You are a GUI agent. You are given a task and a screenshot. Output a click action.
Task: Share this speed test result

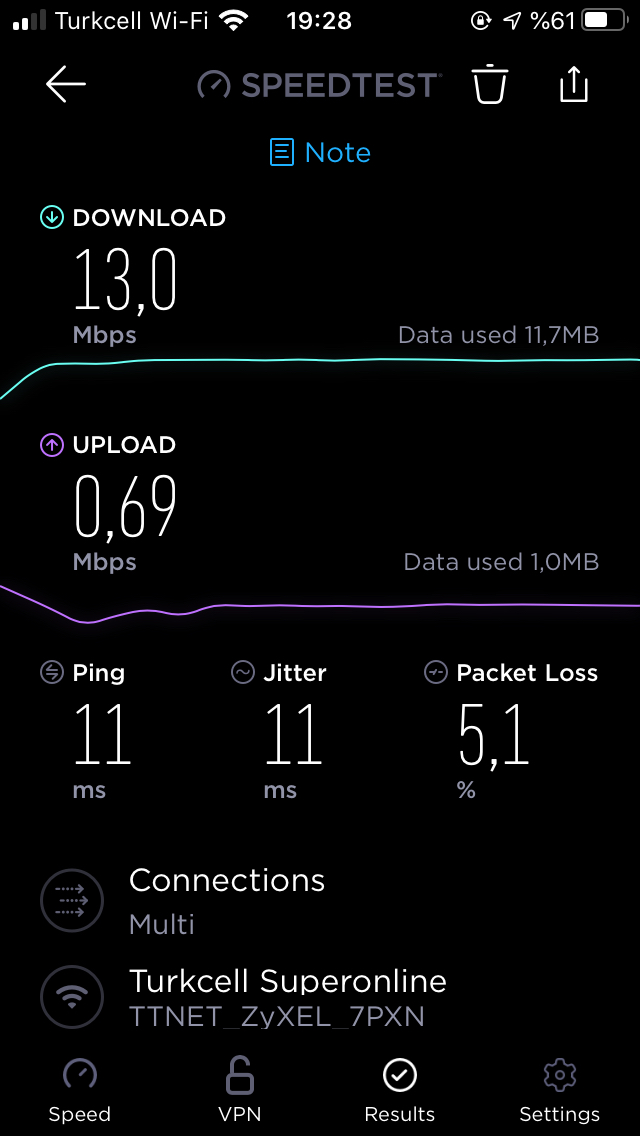(574, 83)
